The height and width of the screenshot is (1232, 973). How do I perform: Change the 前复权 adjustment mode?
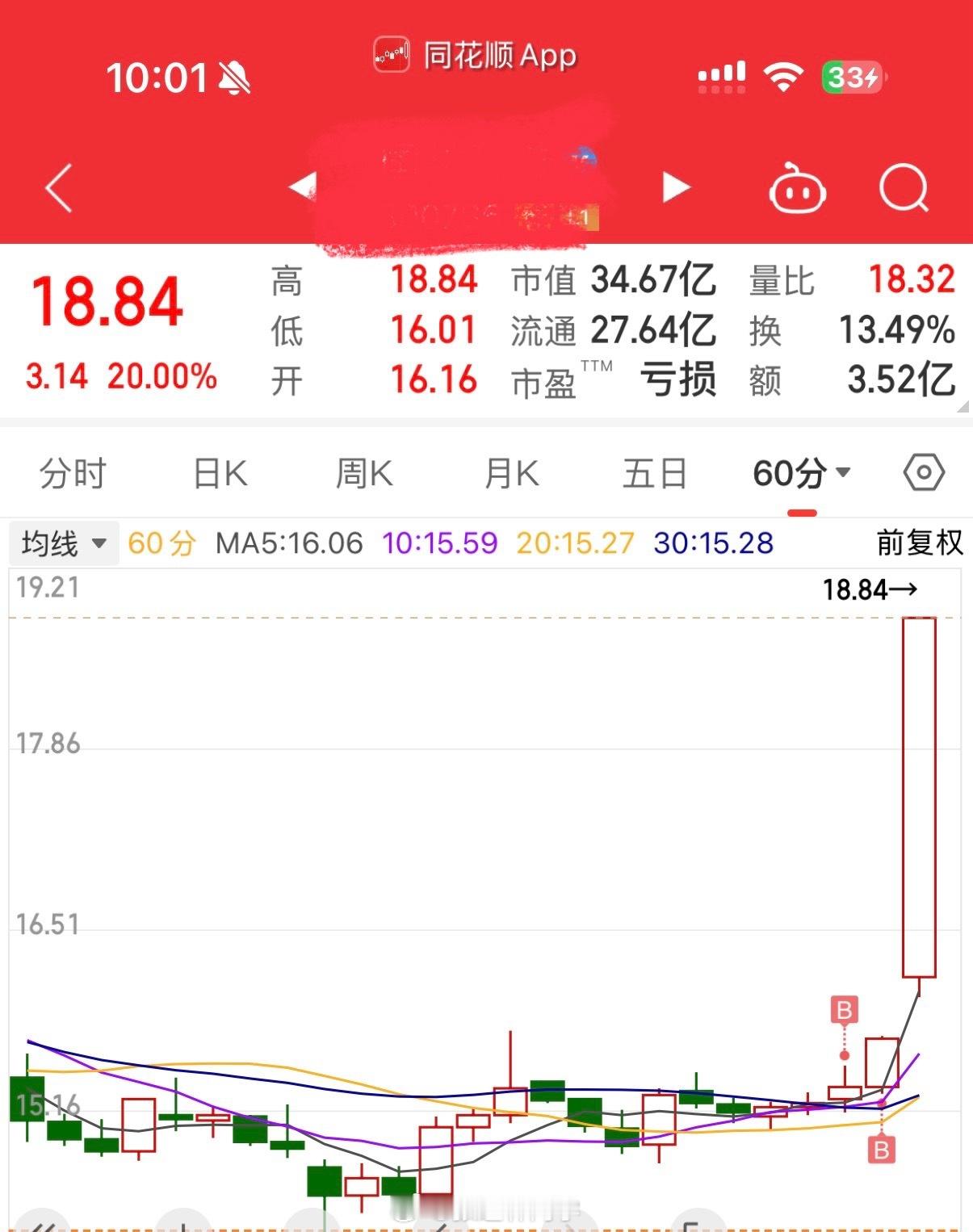(x=920, y=543)
